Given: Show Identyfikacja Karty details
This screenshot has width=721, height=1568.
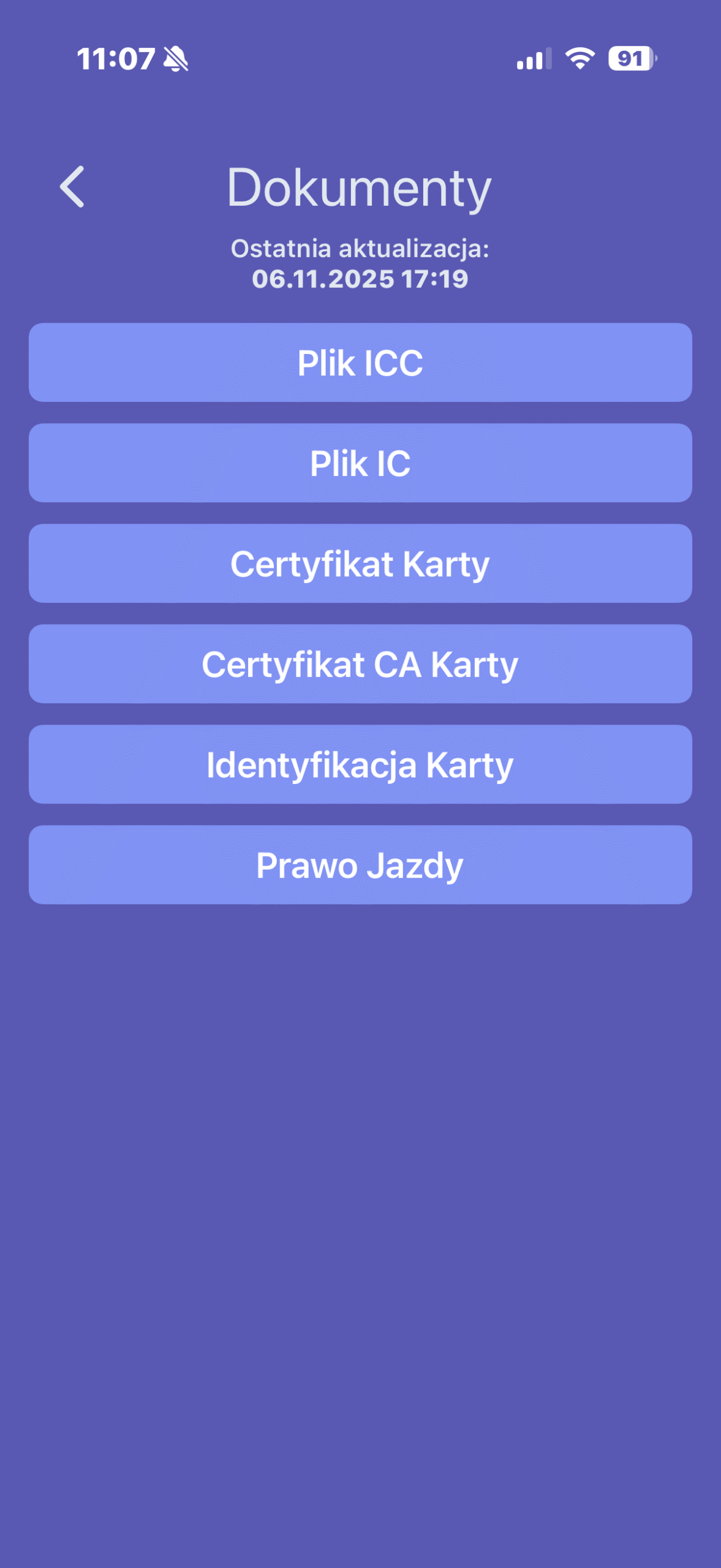Looking at the screenshot, I should [x=360, y=764].
